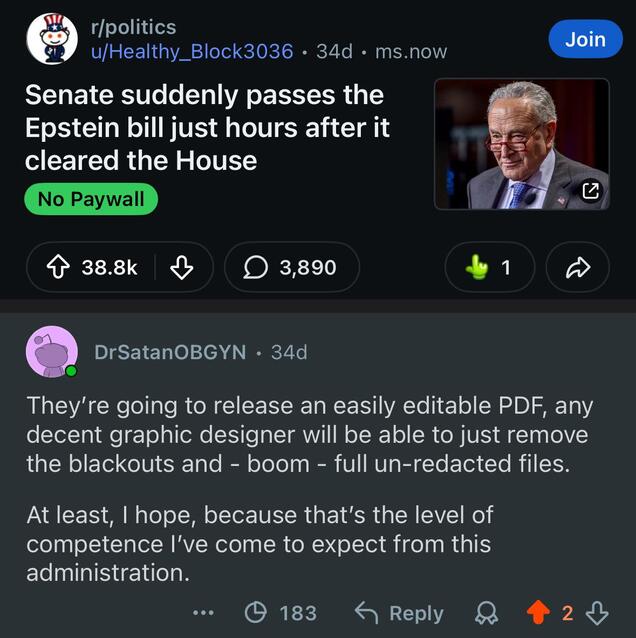This screenshot has width=636, height=638.
Task: Tap the No Paywall flair
Action: coord(91,199)
